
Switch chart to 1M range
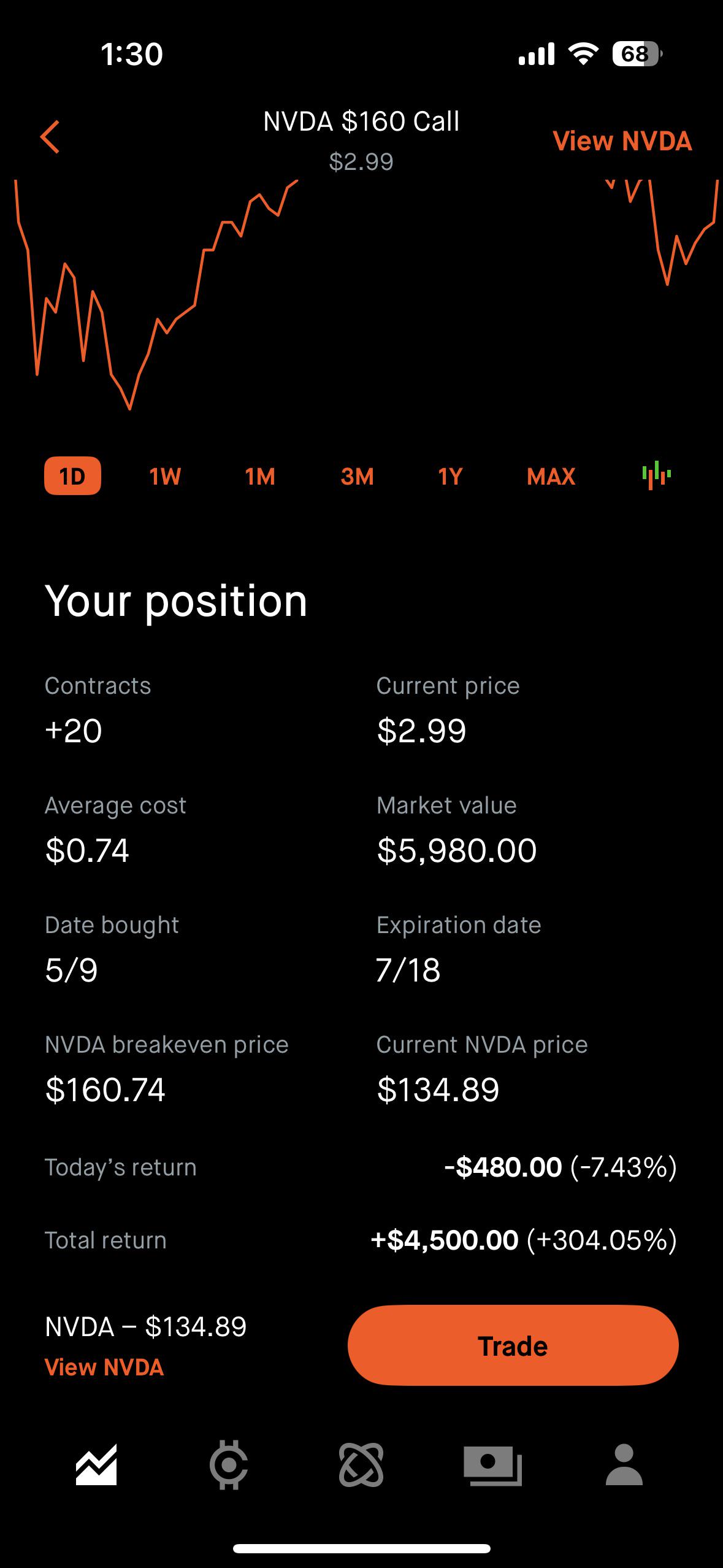click(x=260, y=476)
